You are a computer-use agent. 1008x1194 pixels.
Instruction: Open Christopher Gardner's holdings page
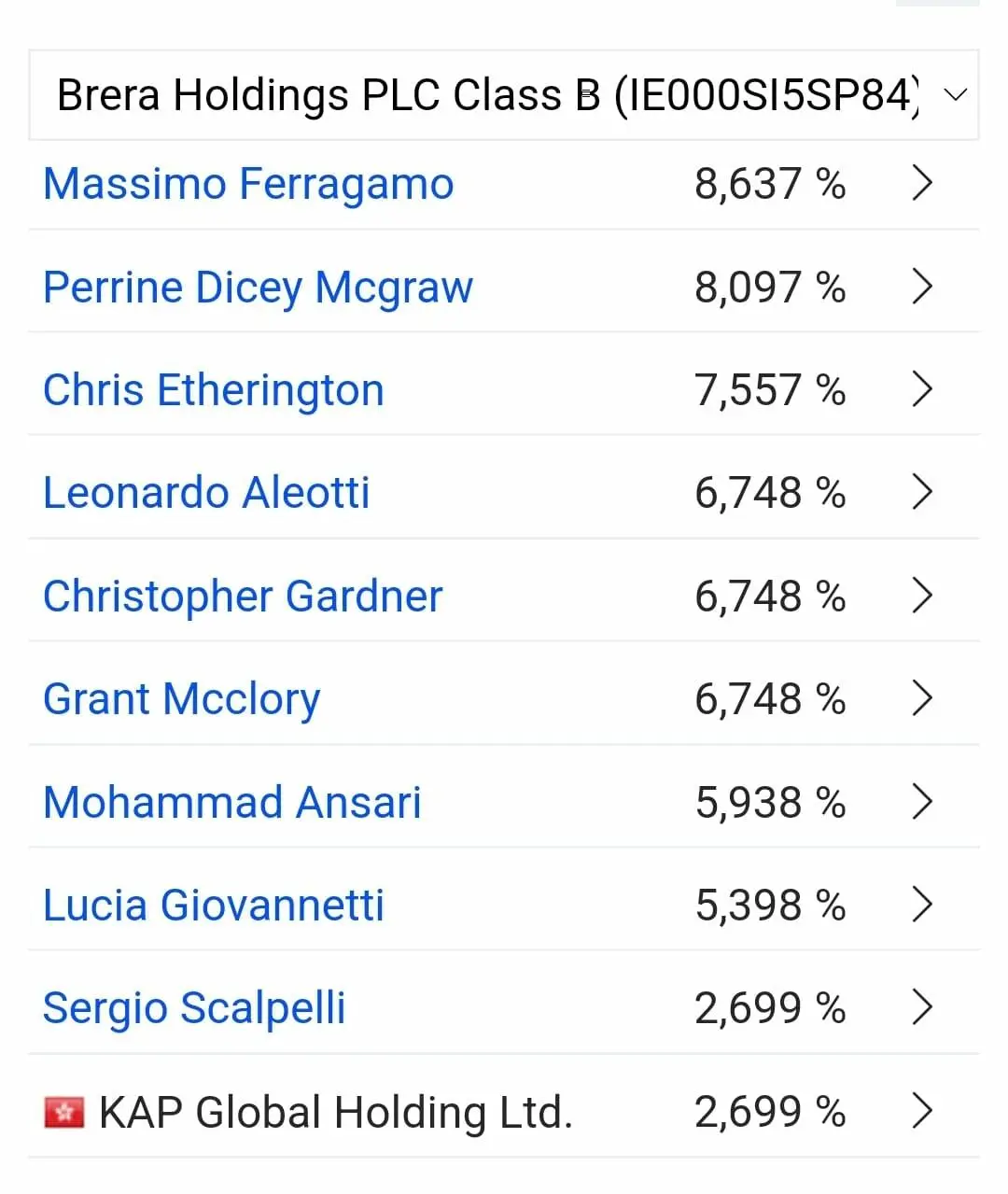pos(243,597)
